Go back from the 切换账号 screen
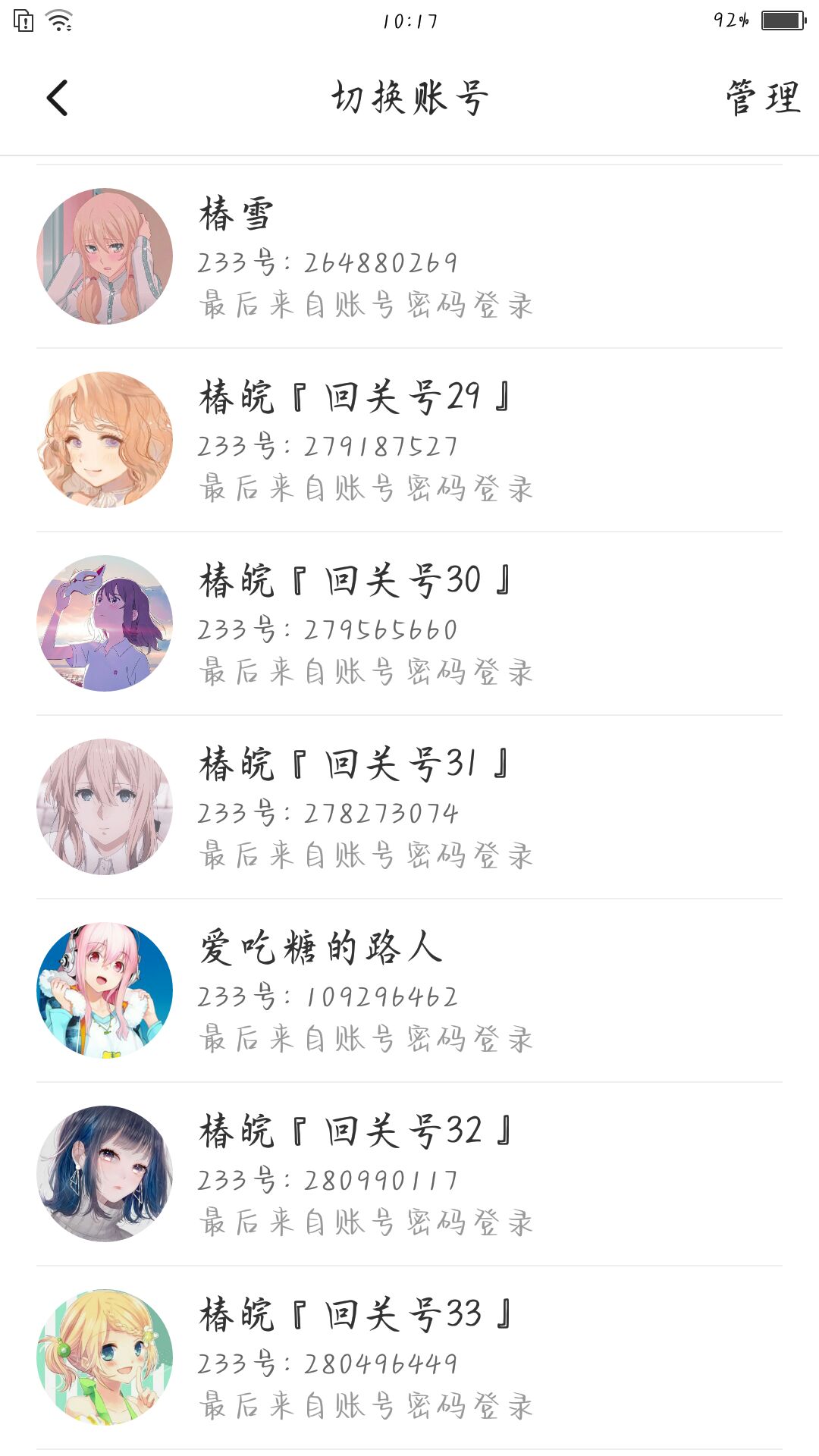This screenshot has width=819, height=1456. click(x=58, y=98)
